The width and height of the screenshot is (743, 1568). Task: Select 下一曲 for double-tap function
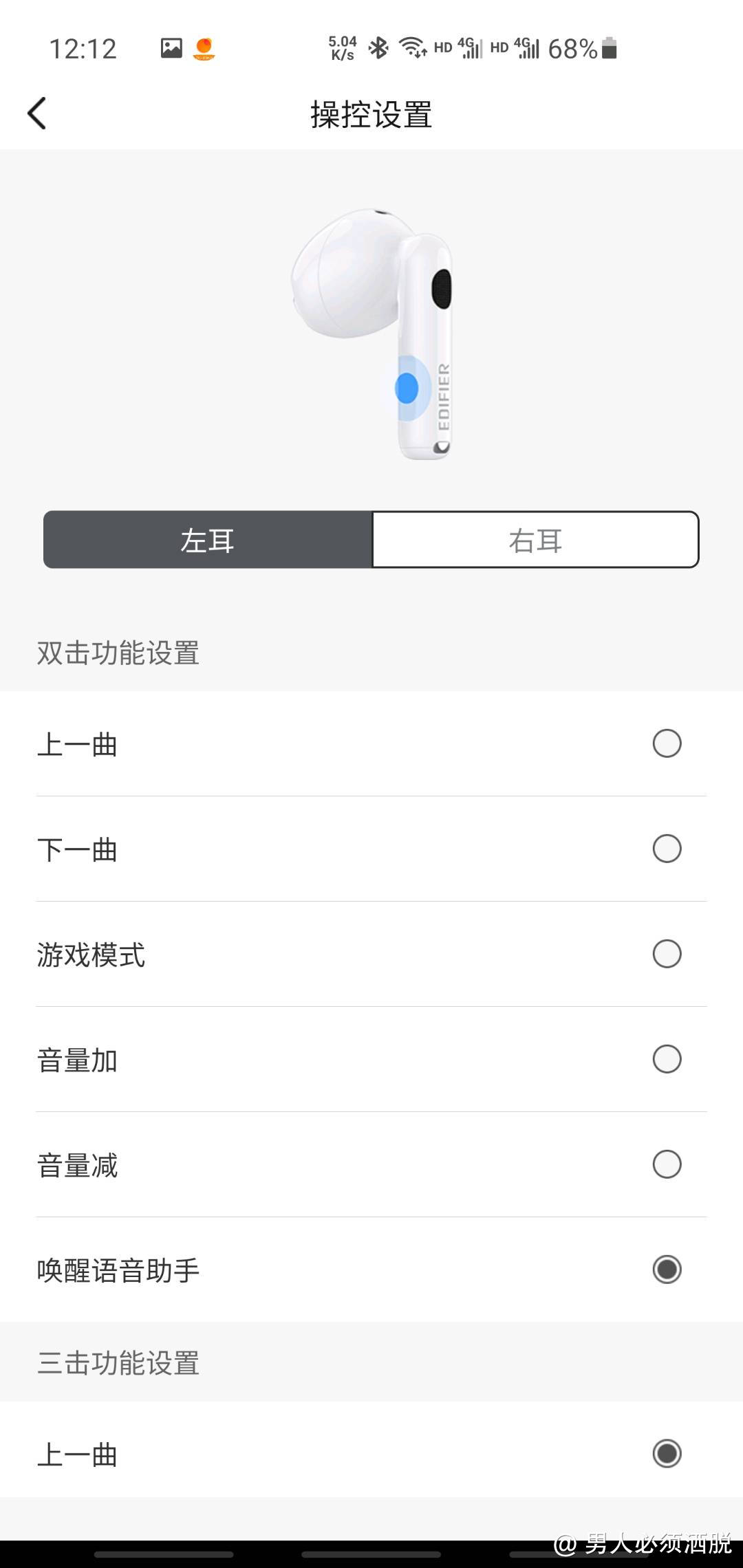[x=666, y=849]
